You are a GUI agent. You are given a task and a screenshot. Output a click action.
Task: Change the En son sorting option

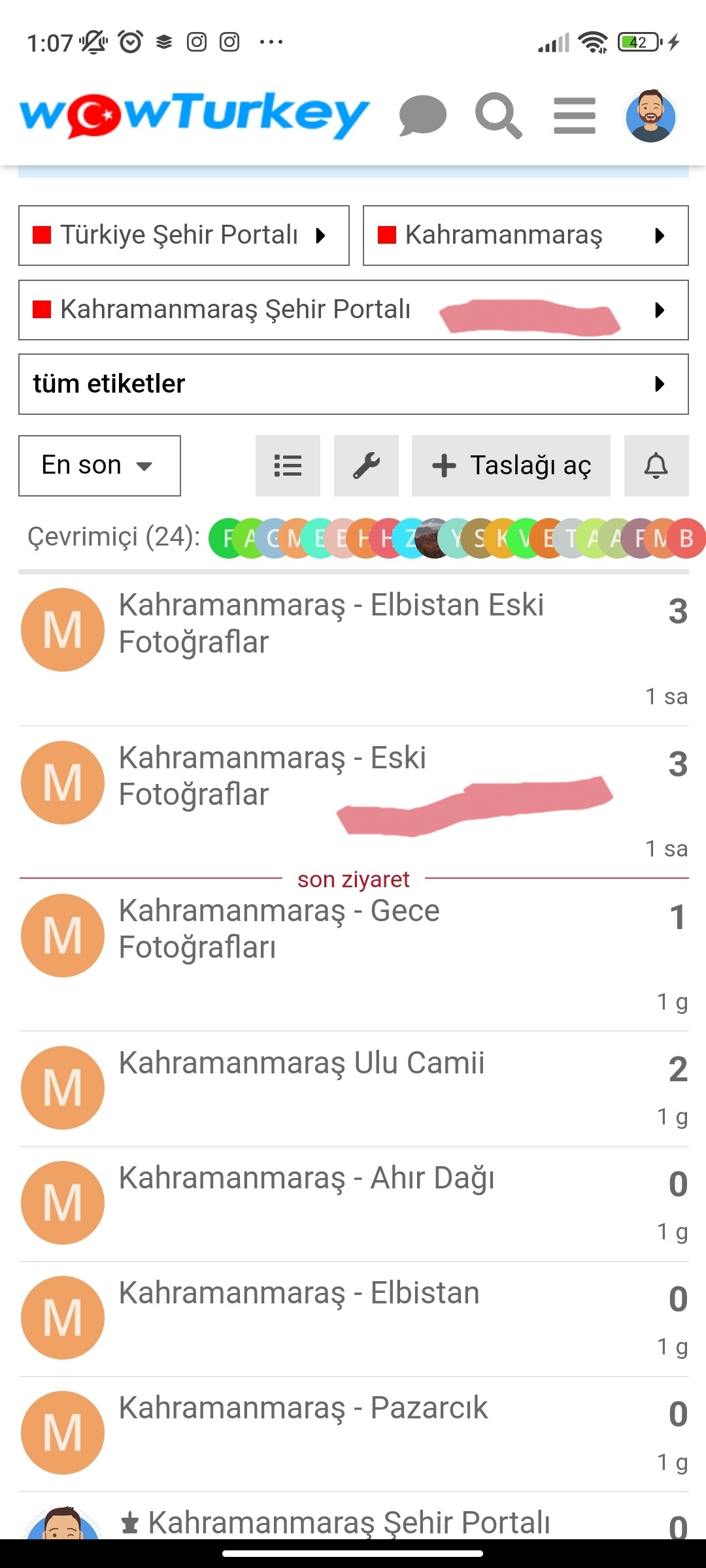tap(99, 466)
